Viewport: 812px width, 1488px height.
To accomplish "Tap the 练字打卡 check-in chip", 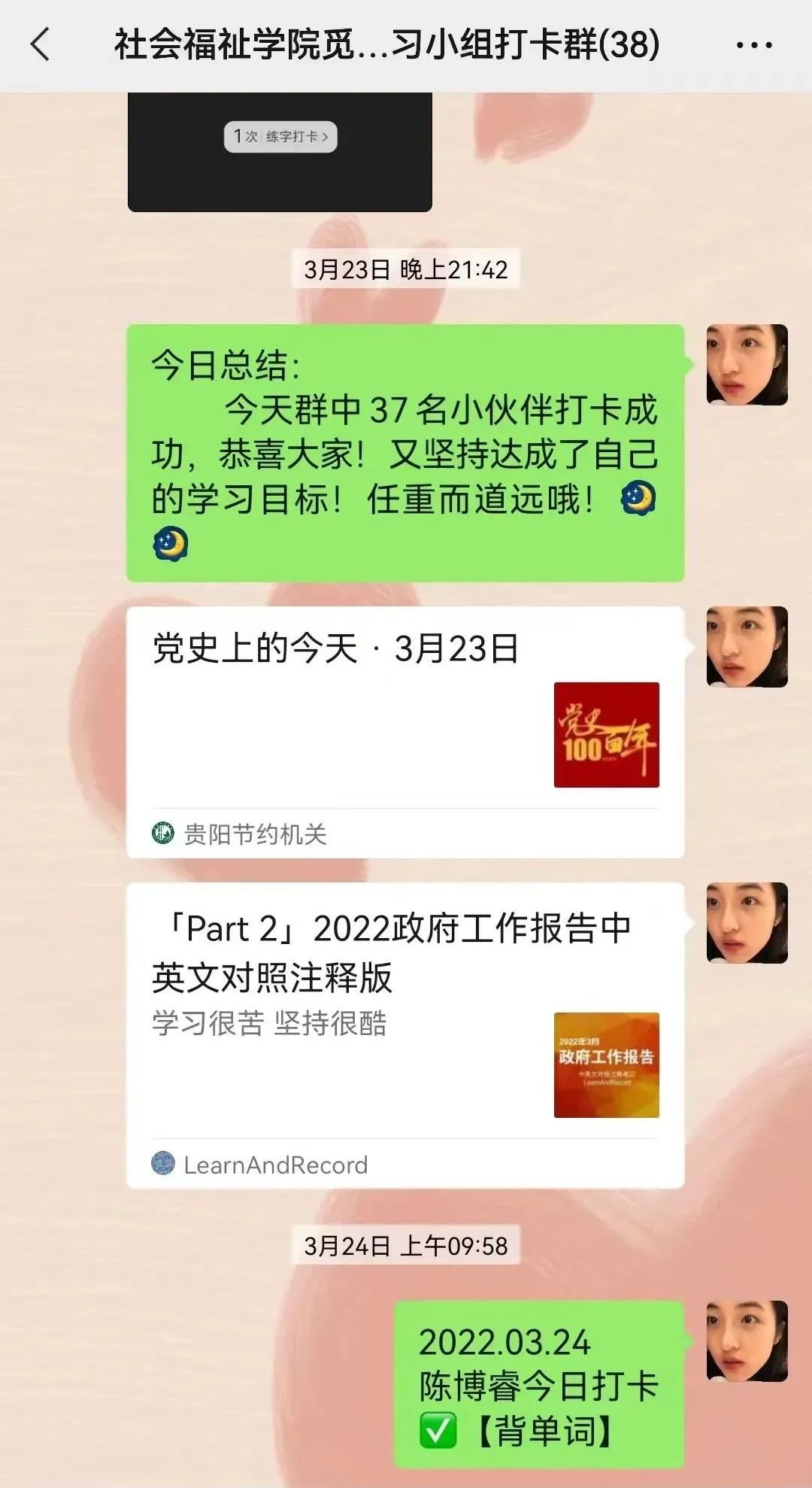I will pos(280,137).
